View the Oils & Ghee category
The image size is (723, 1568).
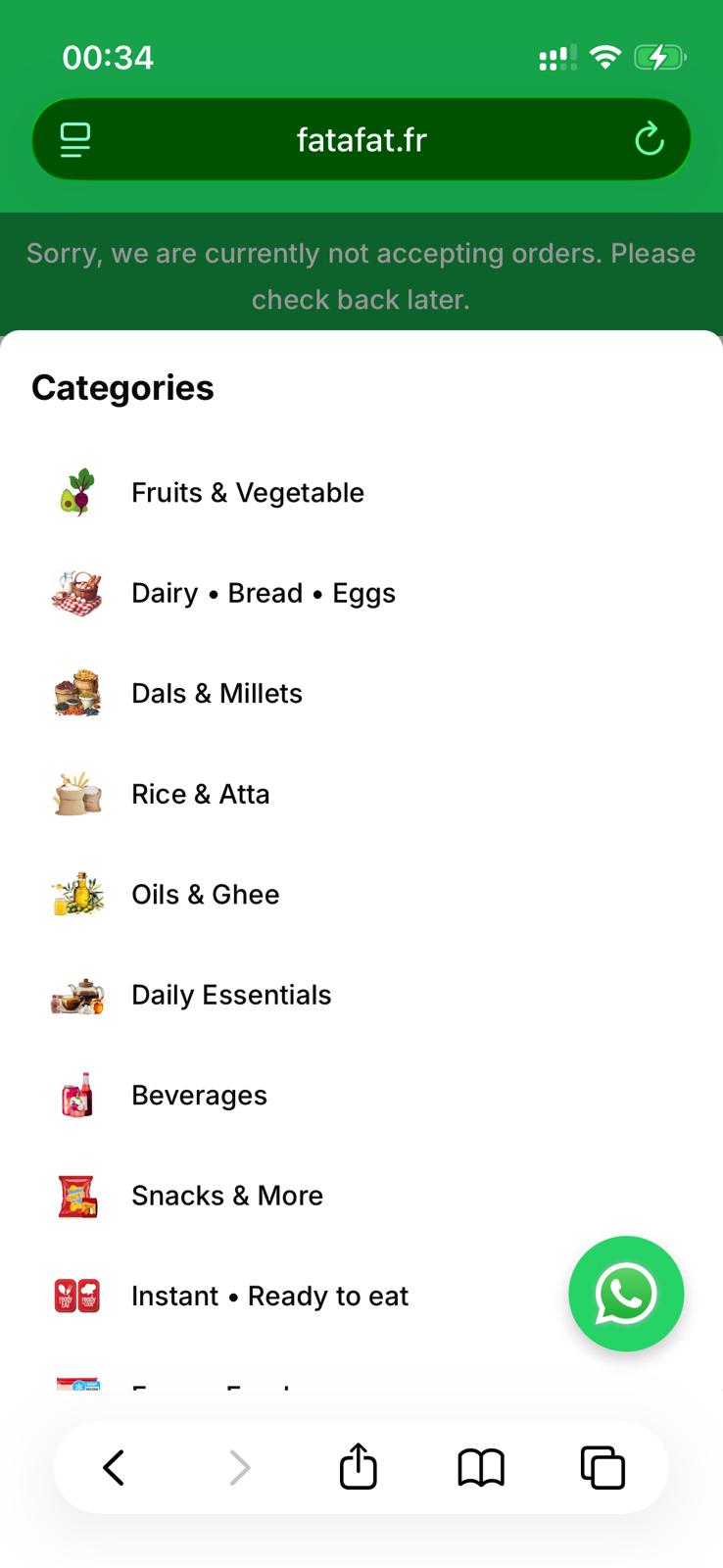pyautogui.click(x=205, y=895)
